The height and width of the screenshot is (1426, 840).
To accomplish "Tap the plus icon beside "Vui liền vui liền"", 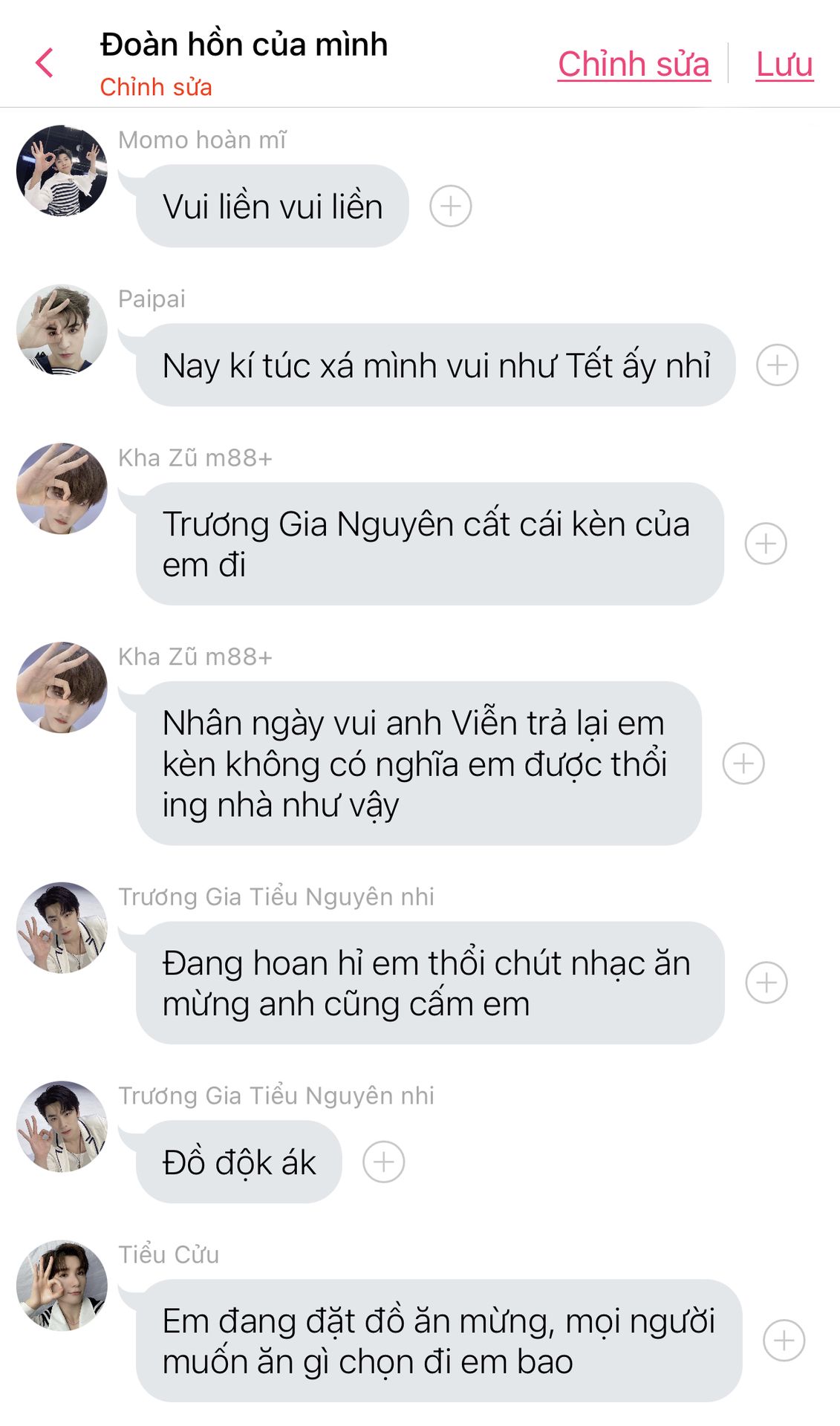I will pos(451,206).
